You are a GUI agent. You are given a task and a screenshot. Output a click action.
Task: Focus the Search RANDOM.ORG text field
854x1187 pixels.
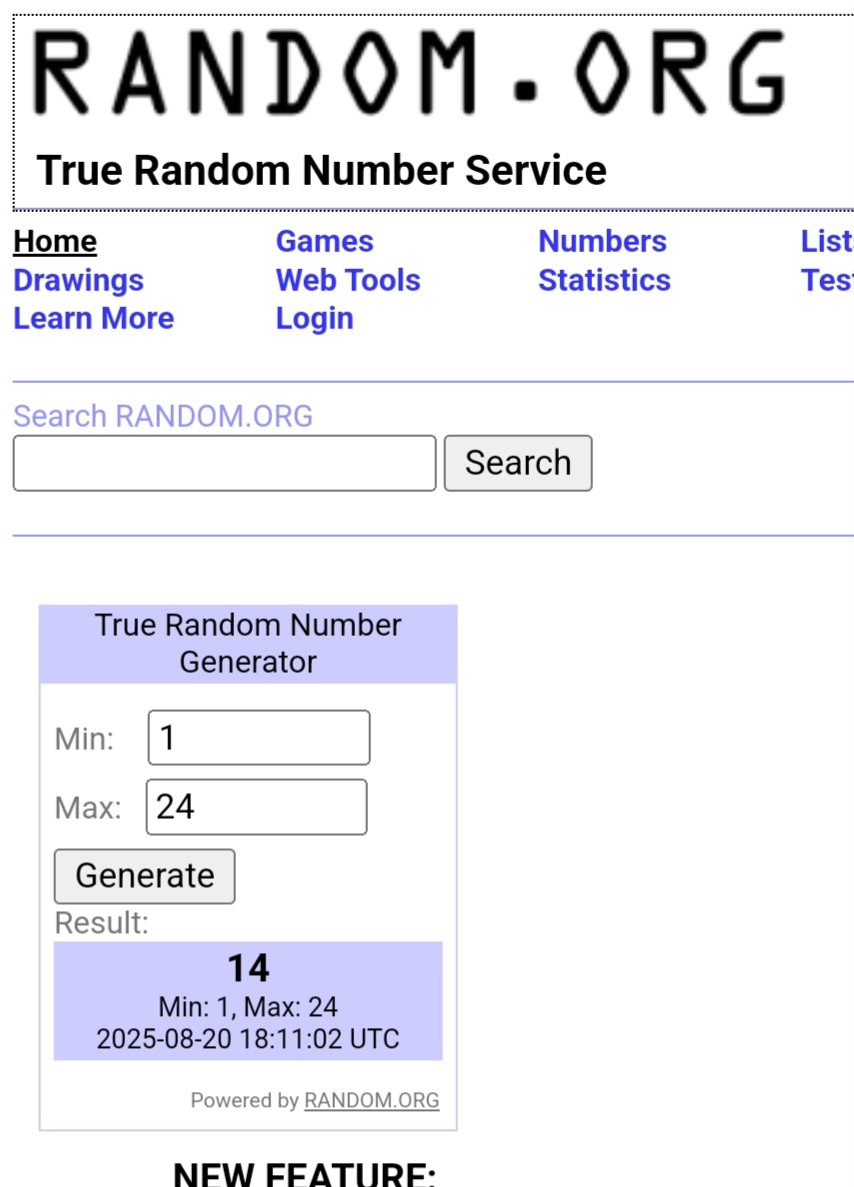(x=224, y=463)
